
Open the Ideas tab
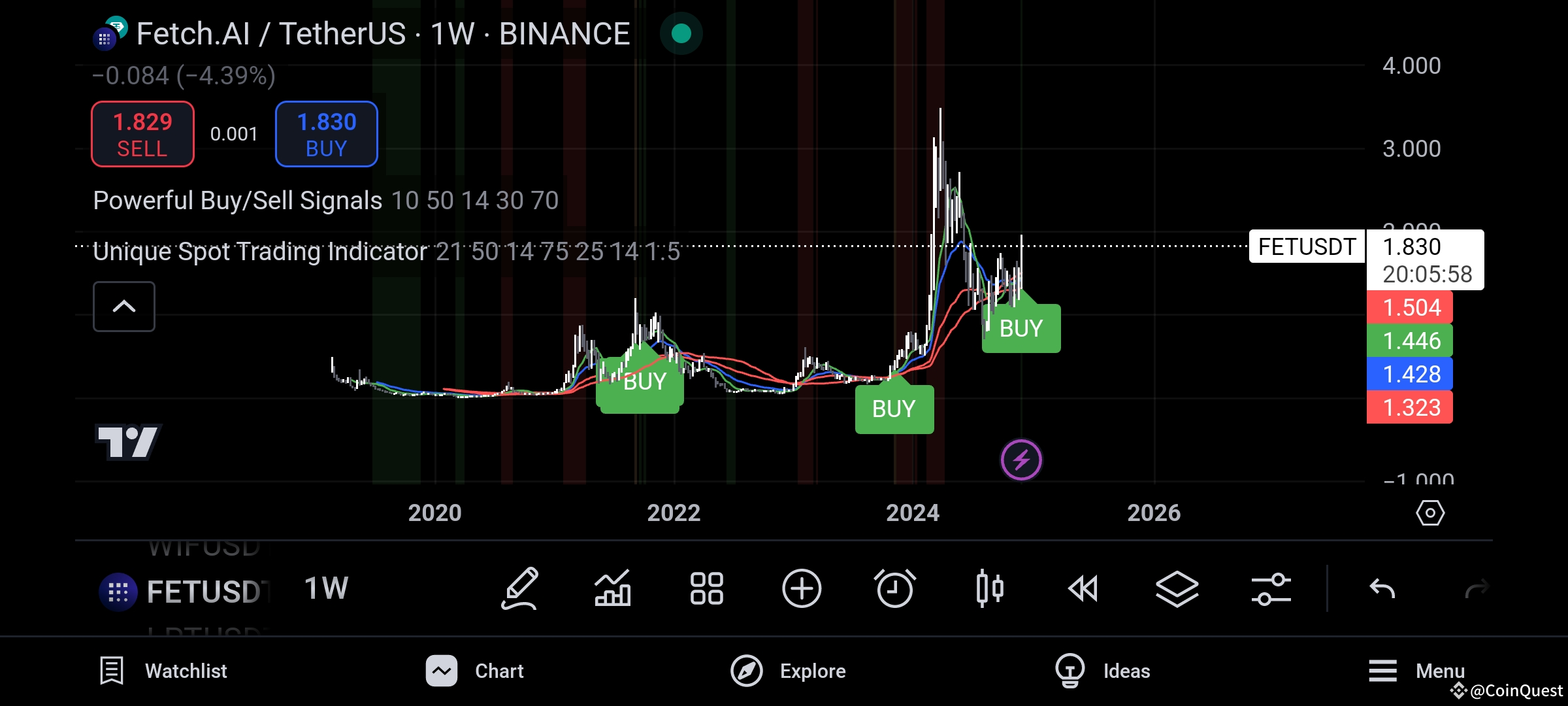point(1103,671)
